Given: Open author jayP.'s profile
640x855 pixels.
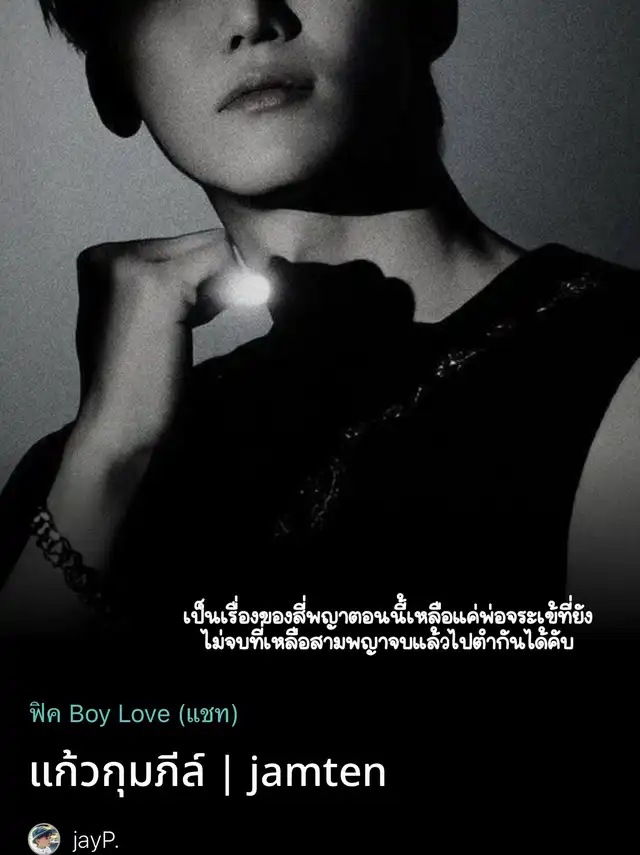Looking at the screenshot, I should tap(74, 839).
